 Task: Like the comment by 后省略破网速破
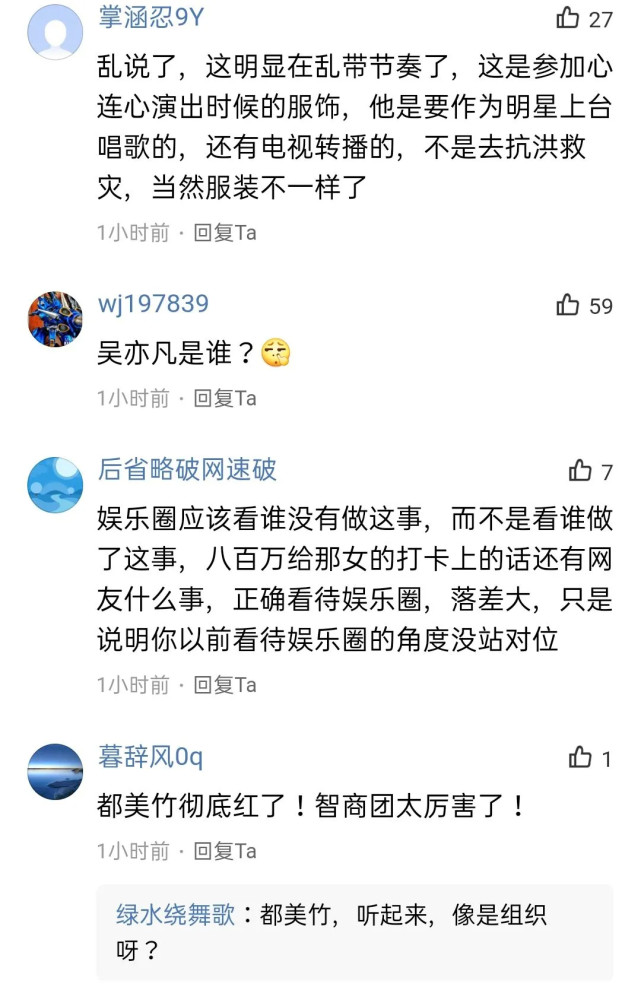tap(580, 471)
